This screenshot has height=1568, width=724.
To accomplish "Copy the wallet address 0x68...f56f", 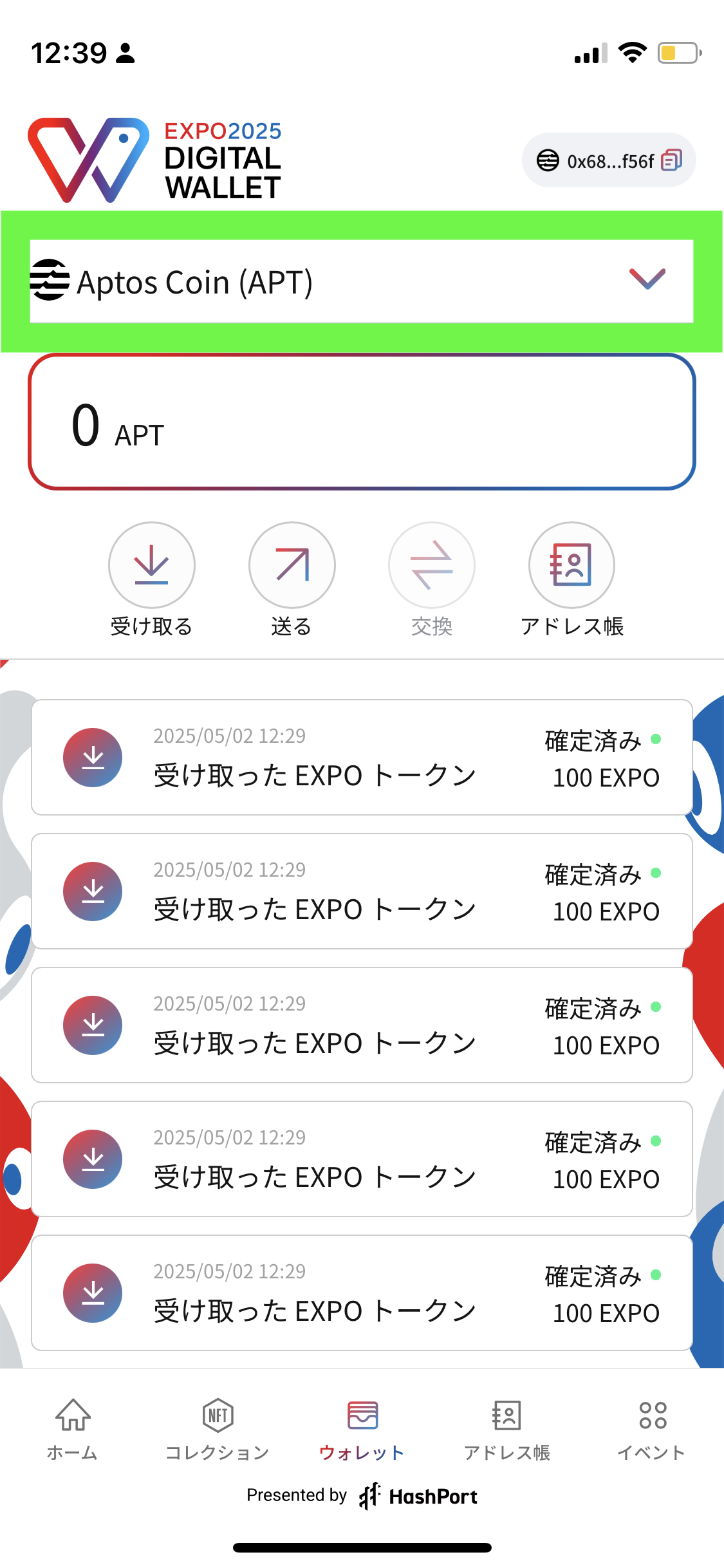I will coord(671,160).
